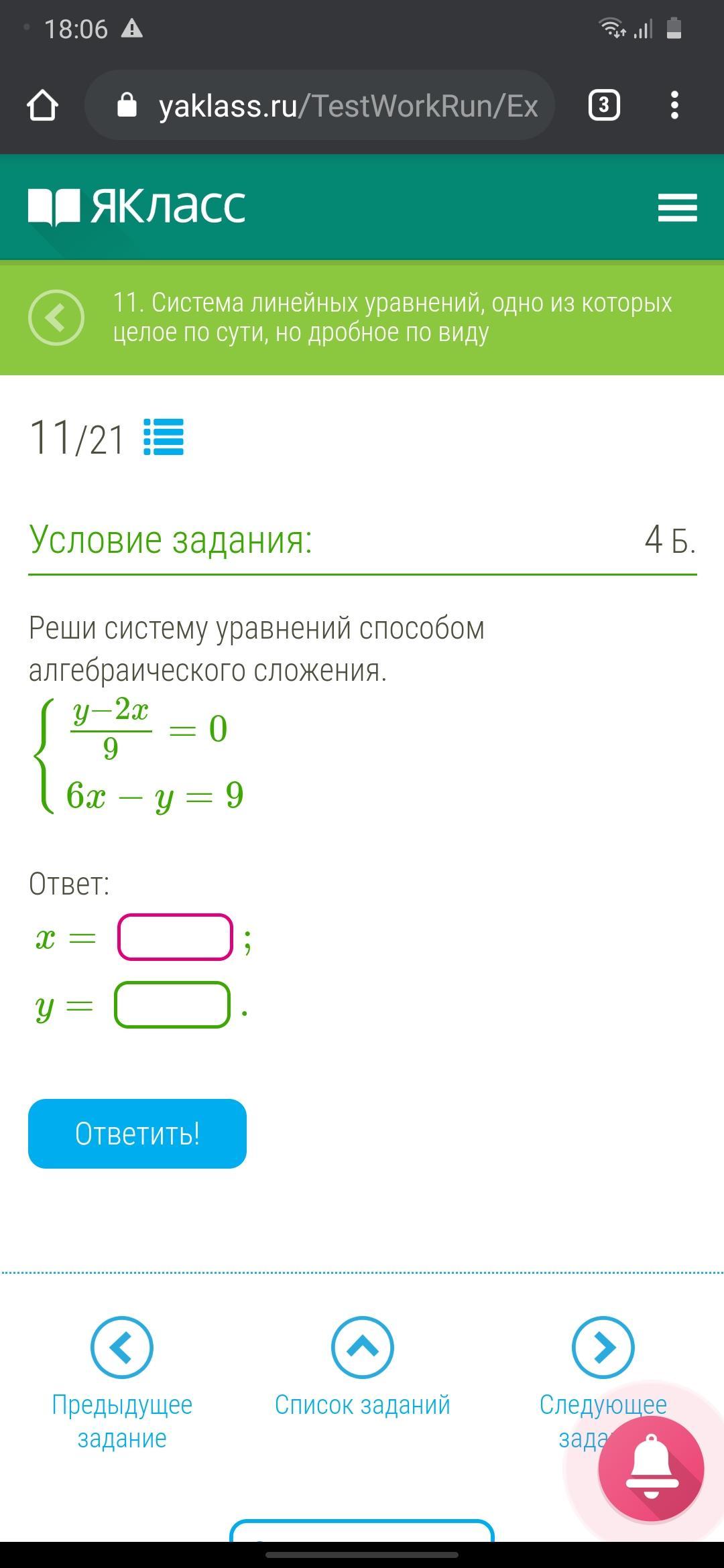Tap the ЯКласс logo

(x=137, y=206)
